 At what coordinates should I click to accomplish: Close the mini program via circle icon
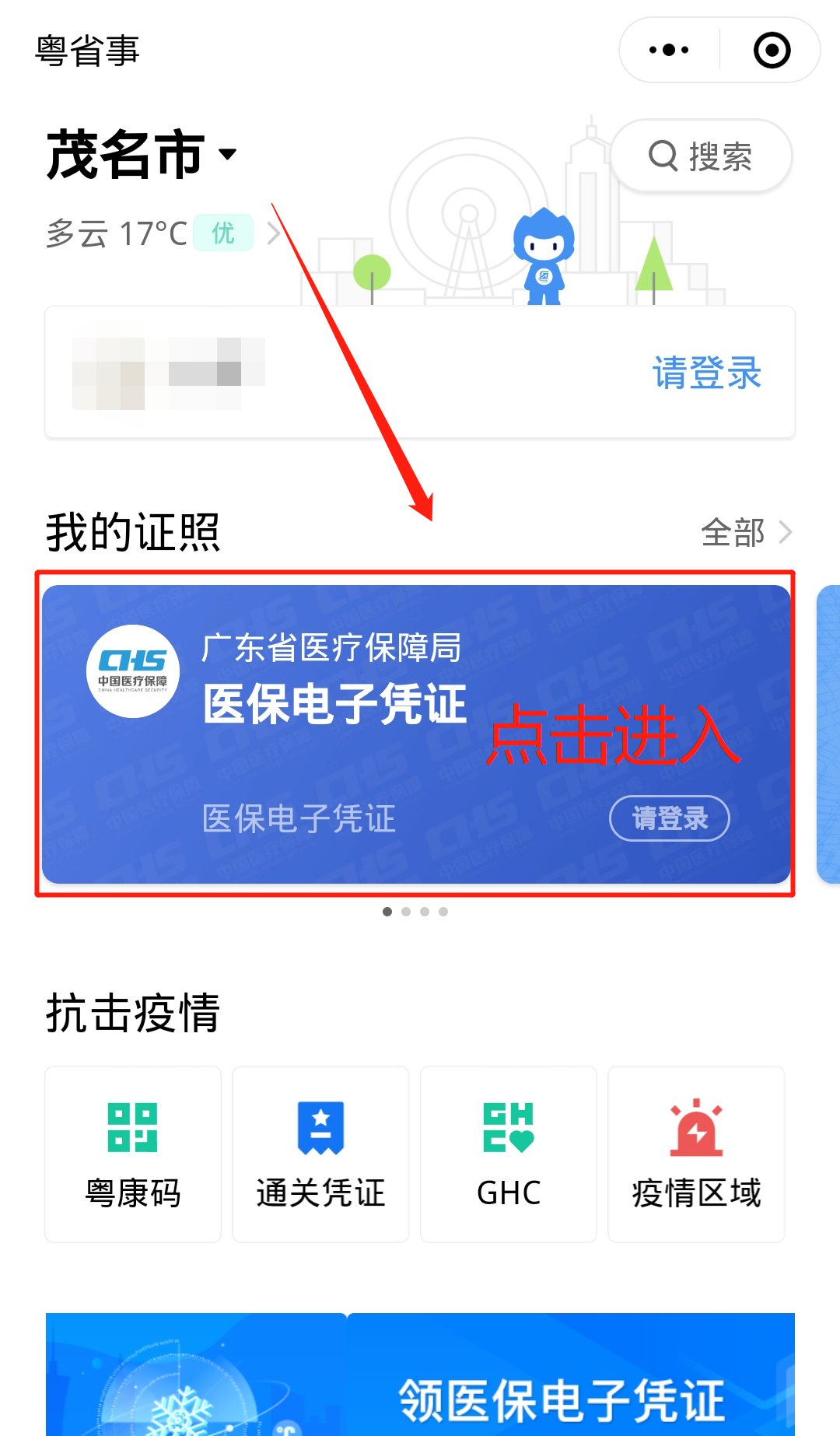coord(772,51)
